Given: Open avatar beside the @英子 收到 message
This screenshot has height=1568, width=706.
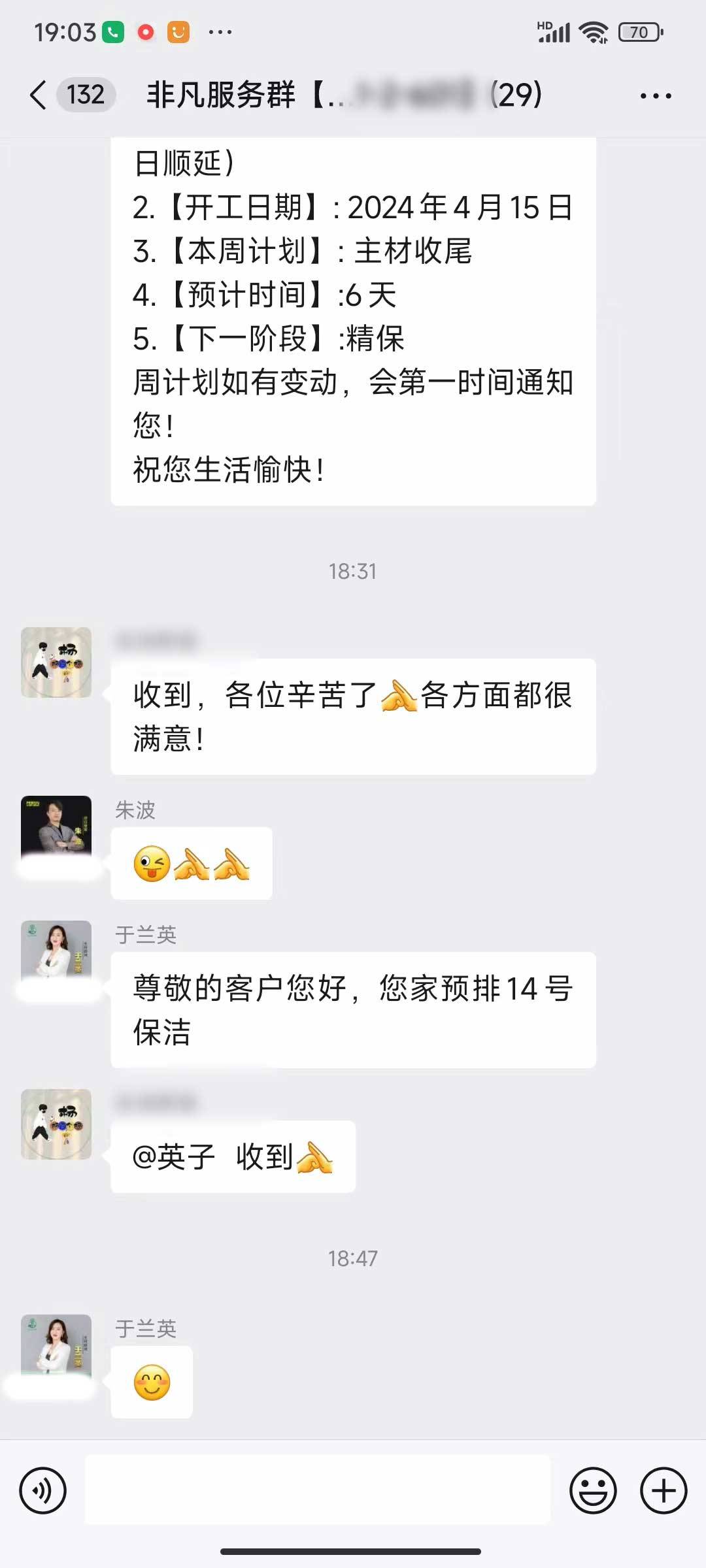Looking at the screenshot, I should [x=56, y=1124].
